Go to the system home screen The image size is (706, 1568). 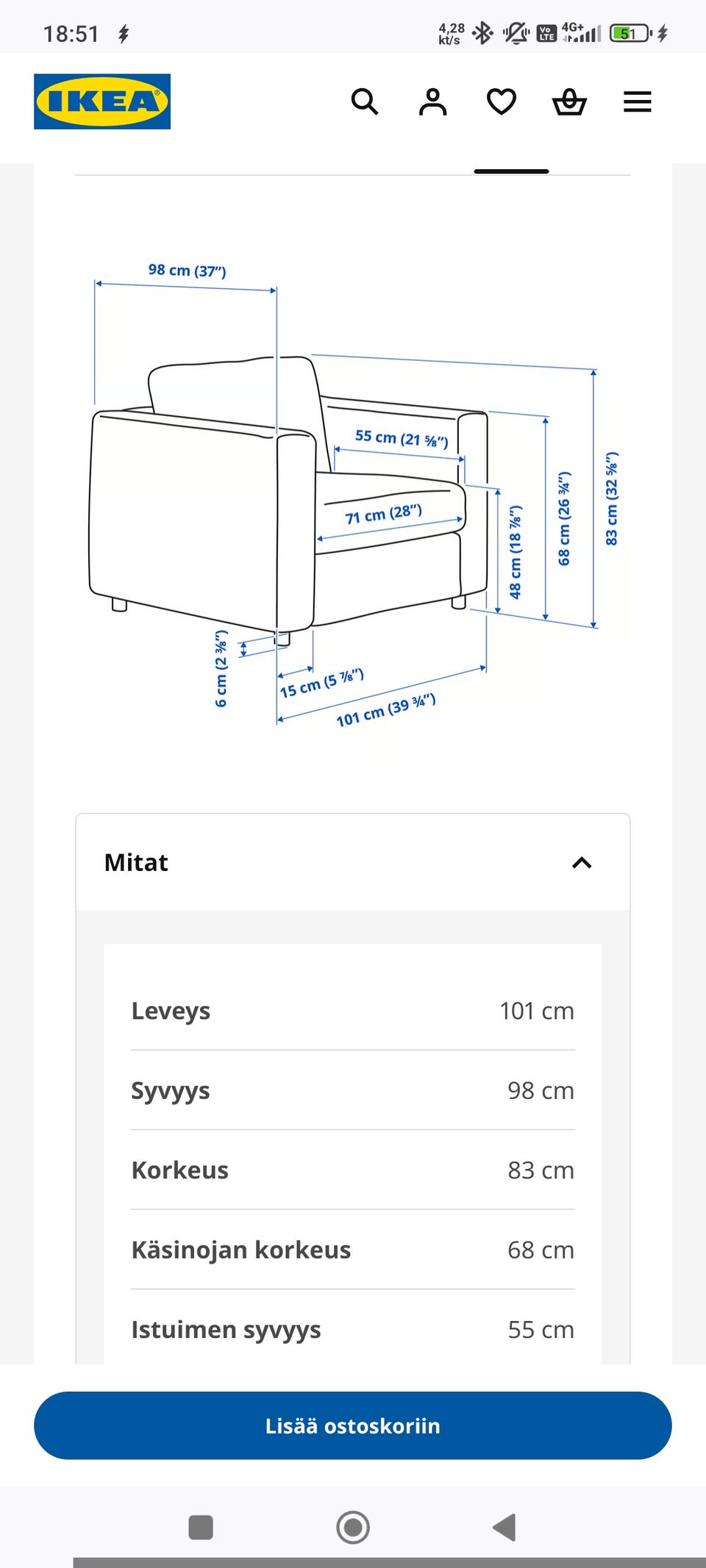click(353, 1527)
